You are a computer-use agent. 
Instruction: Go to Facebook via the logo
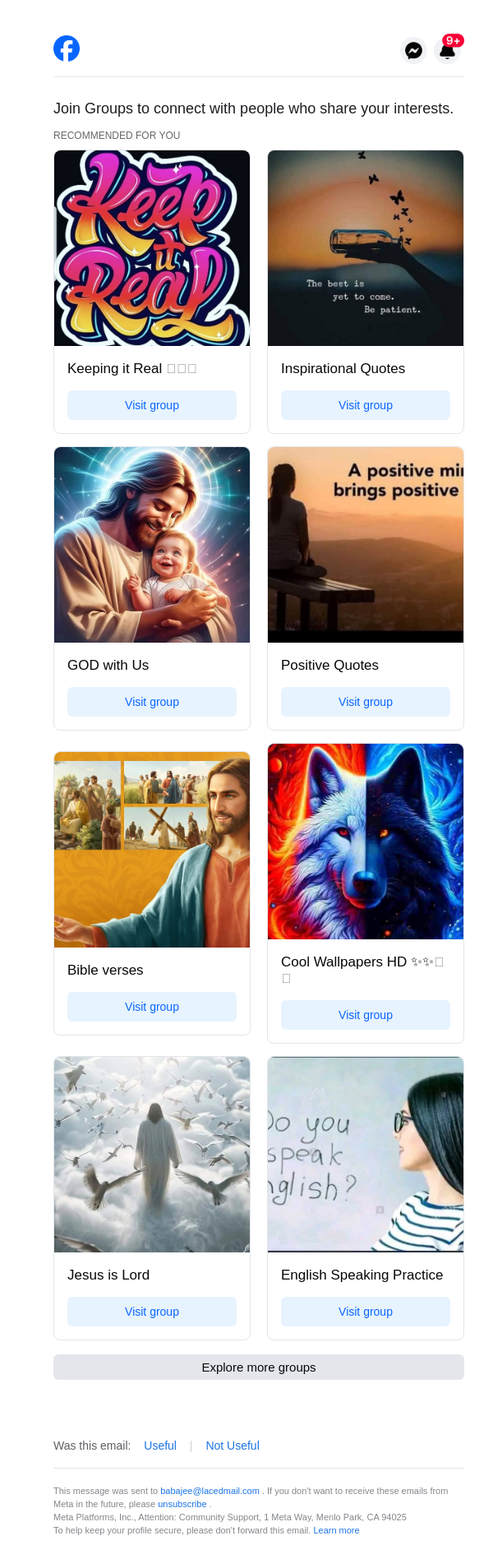67,48
